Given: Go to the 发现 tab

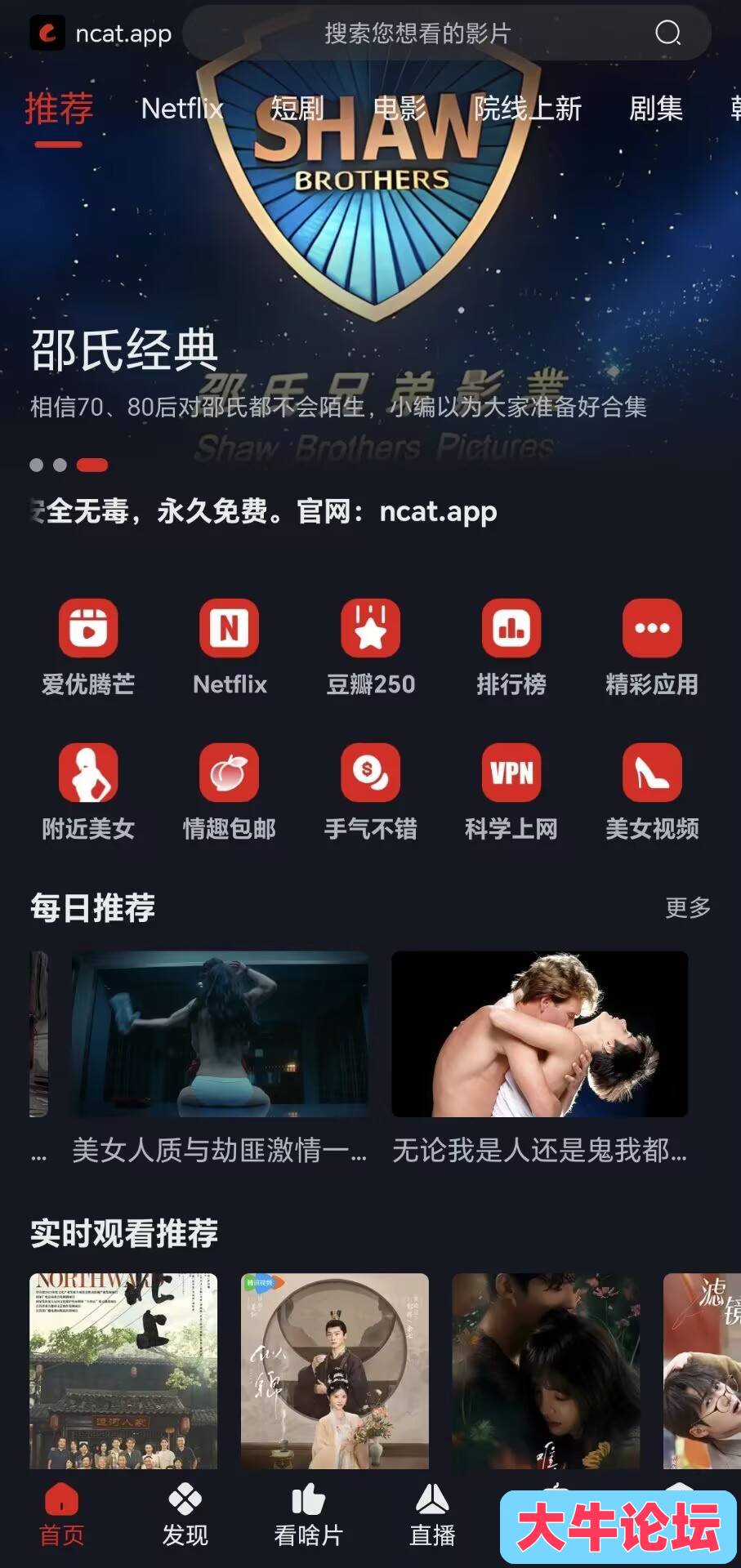Looking at the screenshot, I should coord(185,1516).
